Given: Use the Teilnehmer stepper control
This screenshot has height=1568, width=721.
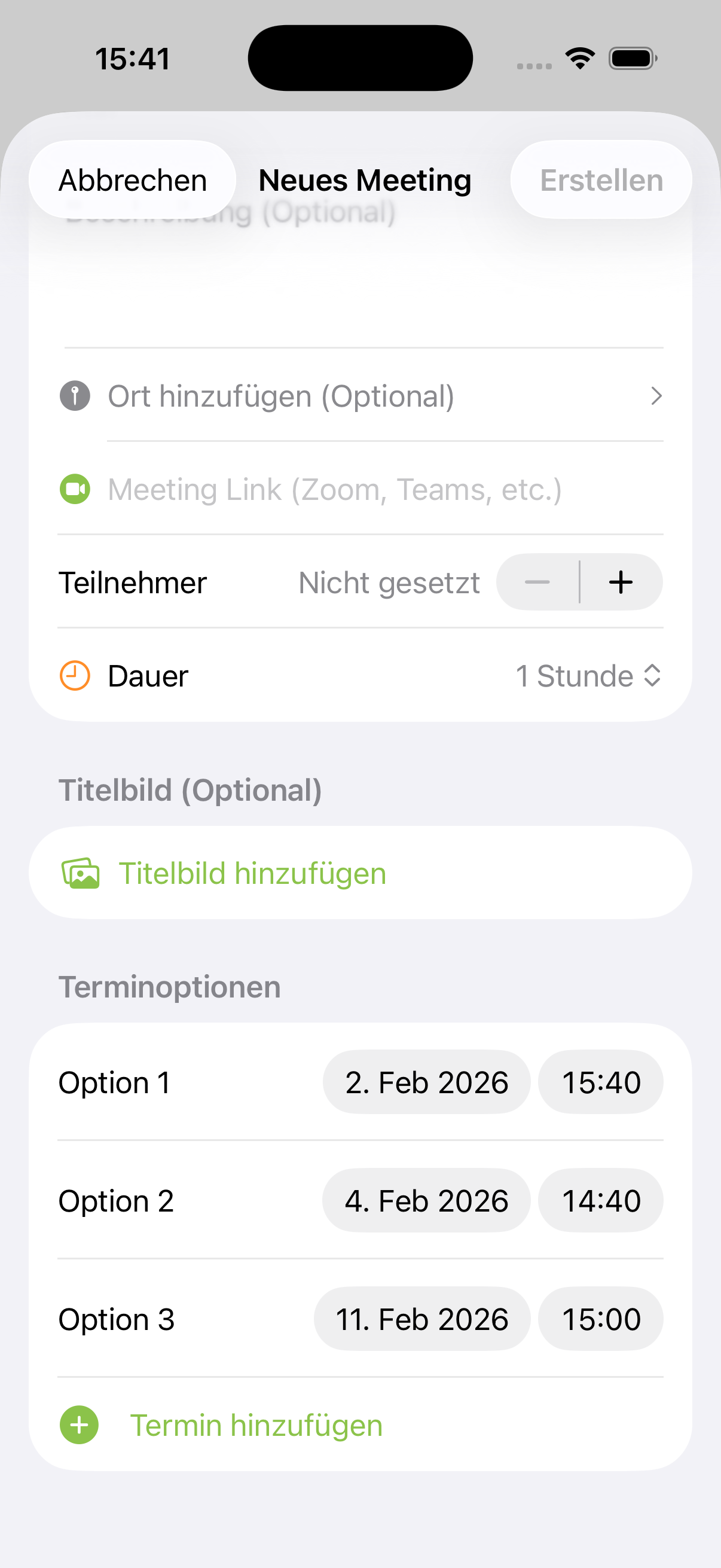Looking at the screenshot, I should point(579,582).
